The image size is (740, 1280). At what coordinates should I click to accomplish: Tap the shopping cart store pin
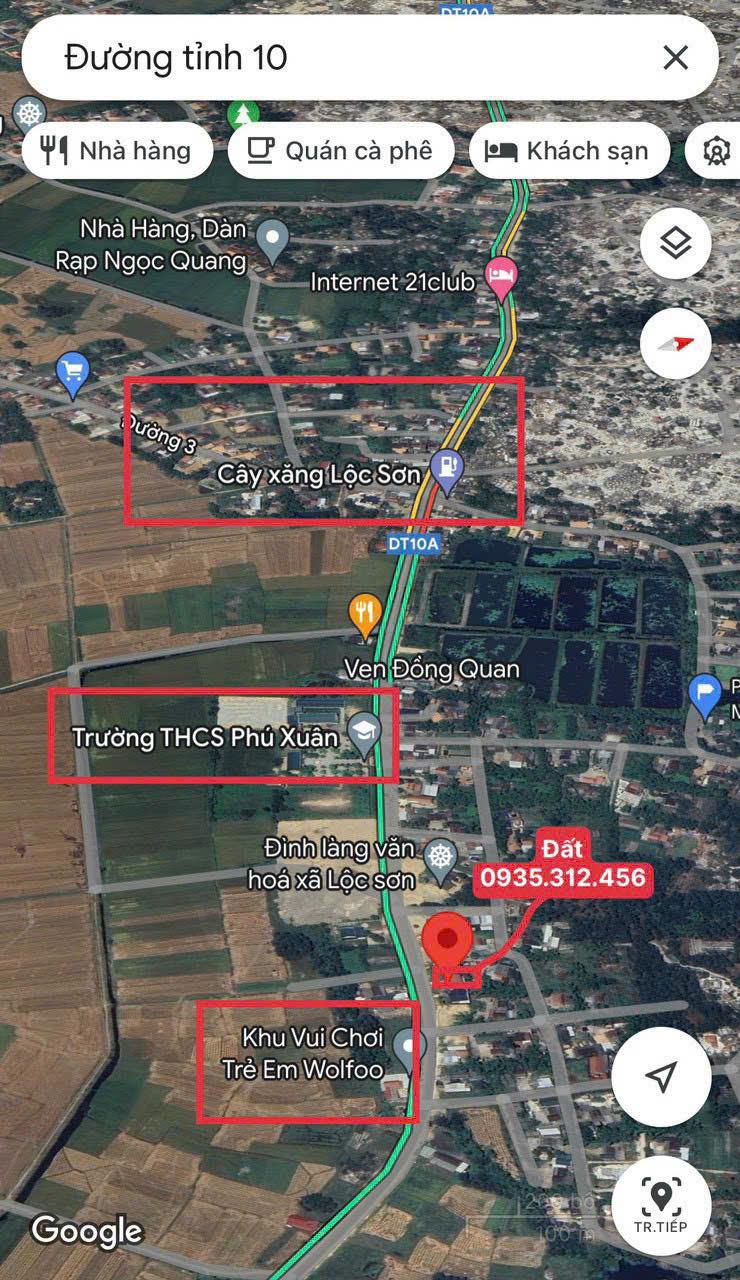72,372
